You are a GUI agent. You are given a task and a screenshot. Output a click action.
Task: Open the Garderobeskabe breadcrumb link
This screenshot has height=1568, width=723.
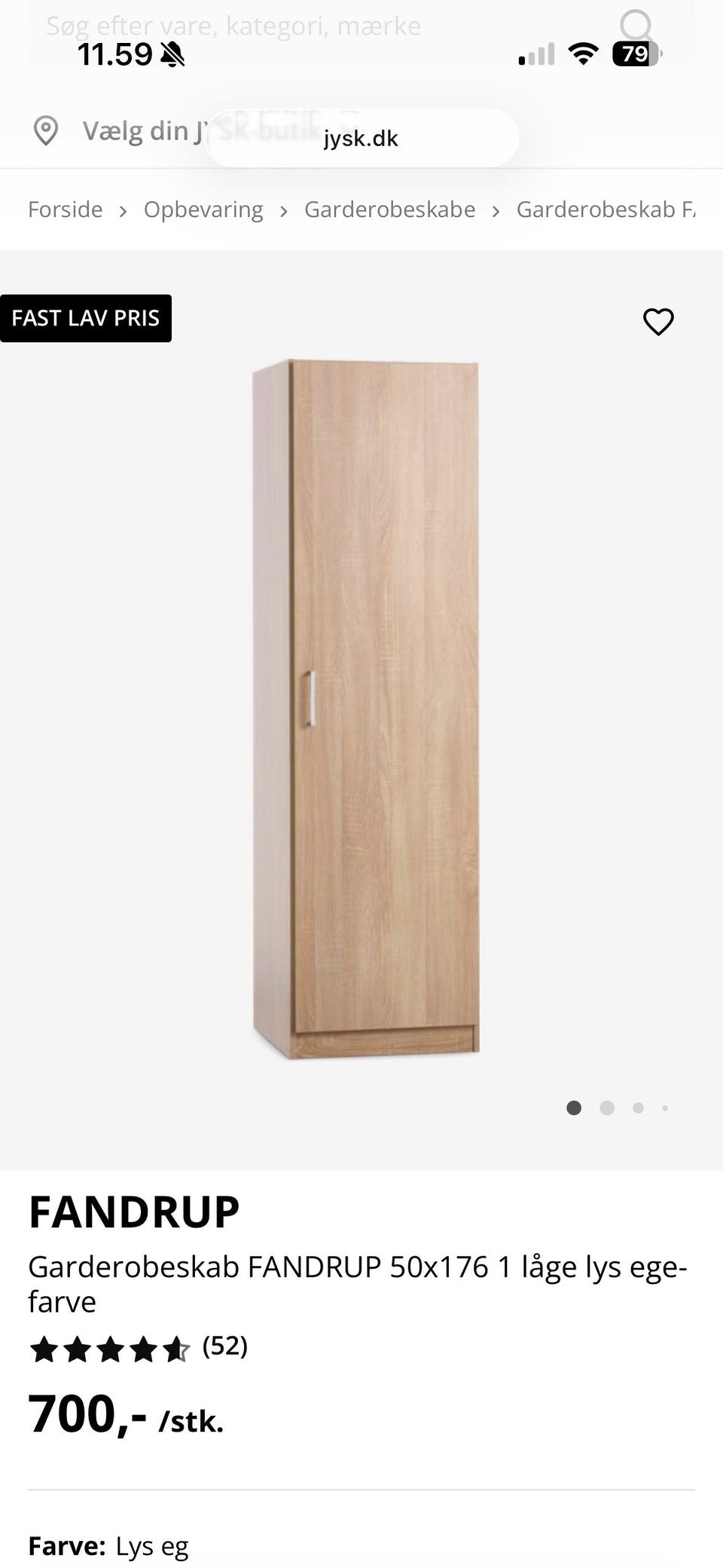(389, 209)
